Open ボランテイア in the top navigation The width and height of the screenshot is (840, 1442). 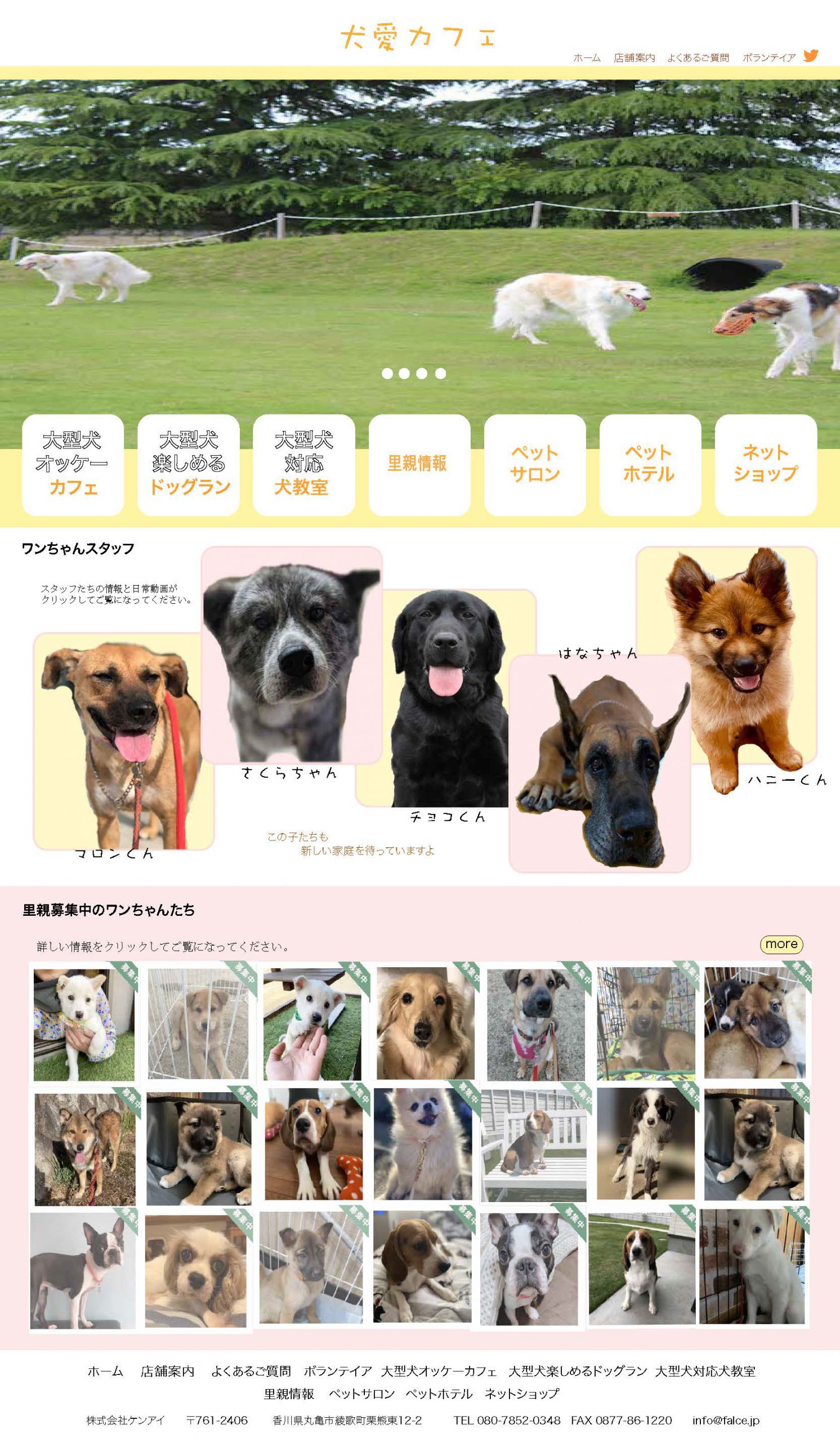tap(769, 58)
